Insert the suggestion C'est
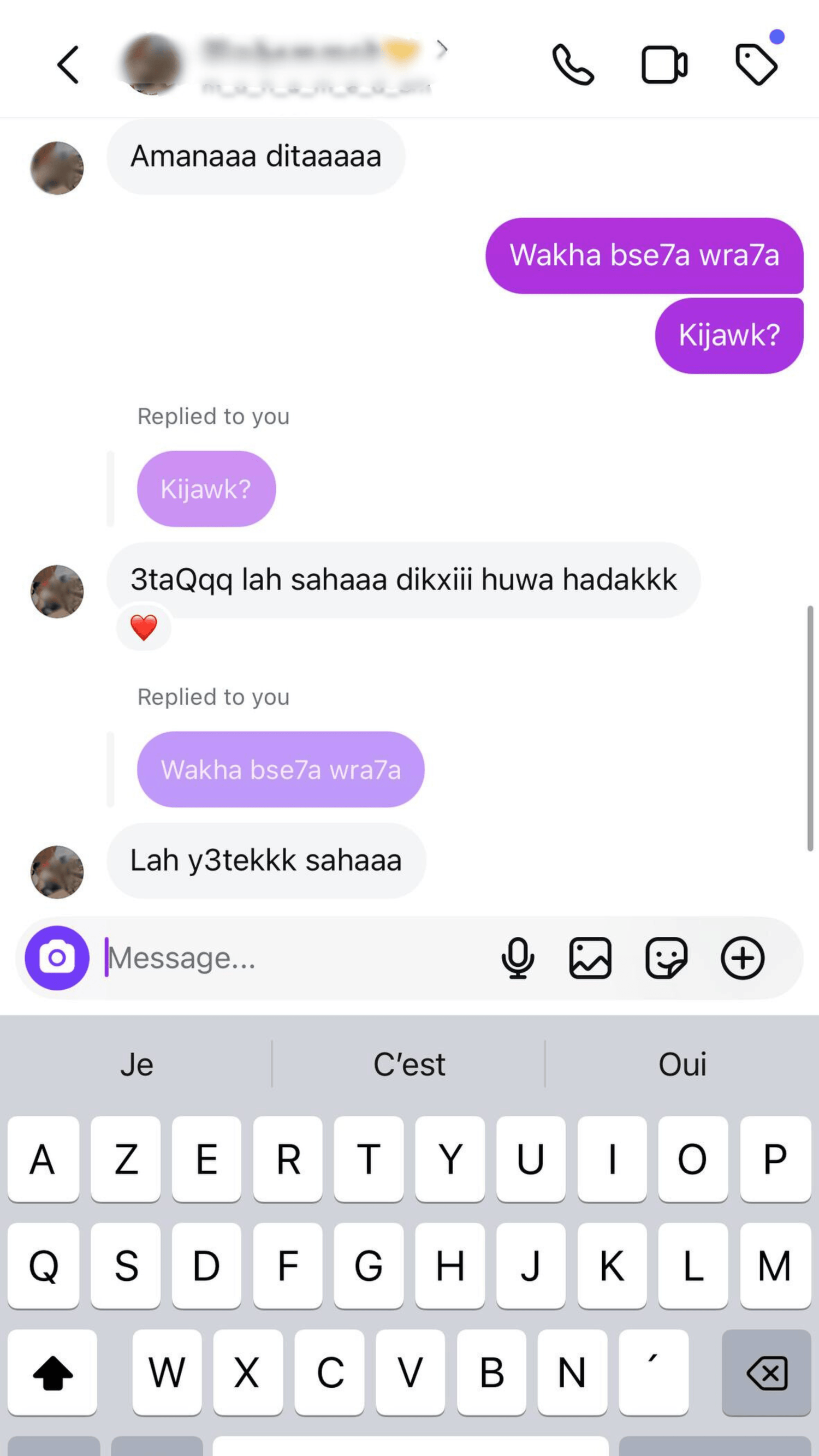This screenshot has width=819, height=1456. [408, 1065]
